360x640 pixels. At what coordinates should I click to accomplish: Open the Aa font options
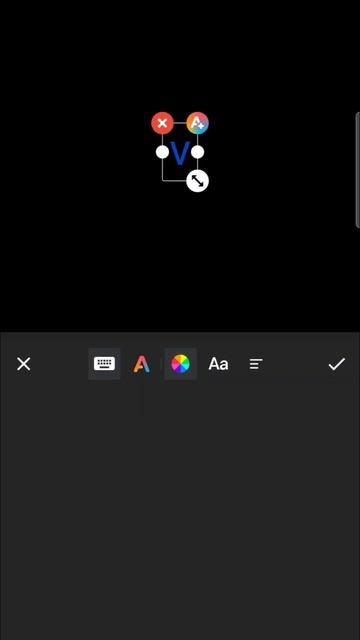218,364
